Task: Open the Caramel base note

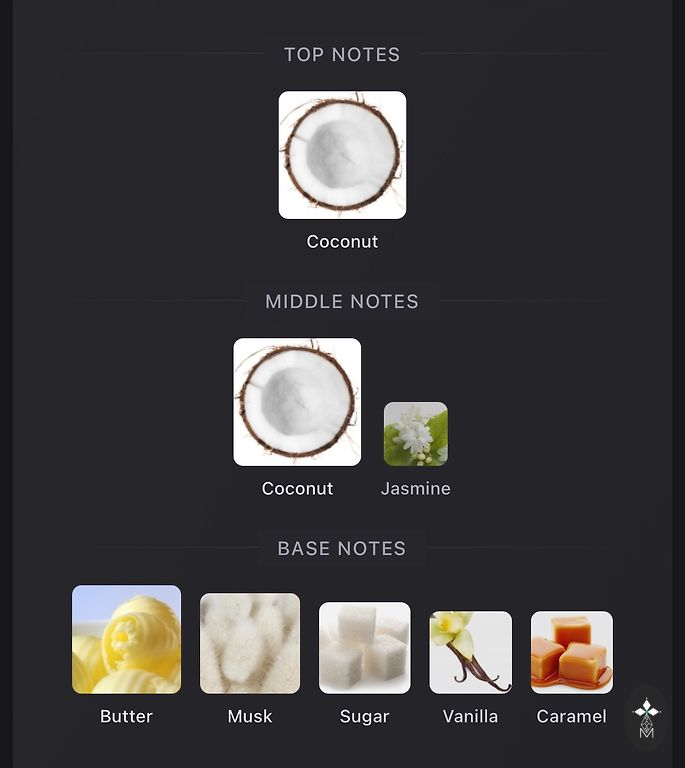Action: (572, 652)
